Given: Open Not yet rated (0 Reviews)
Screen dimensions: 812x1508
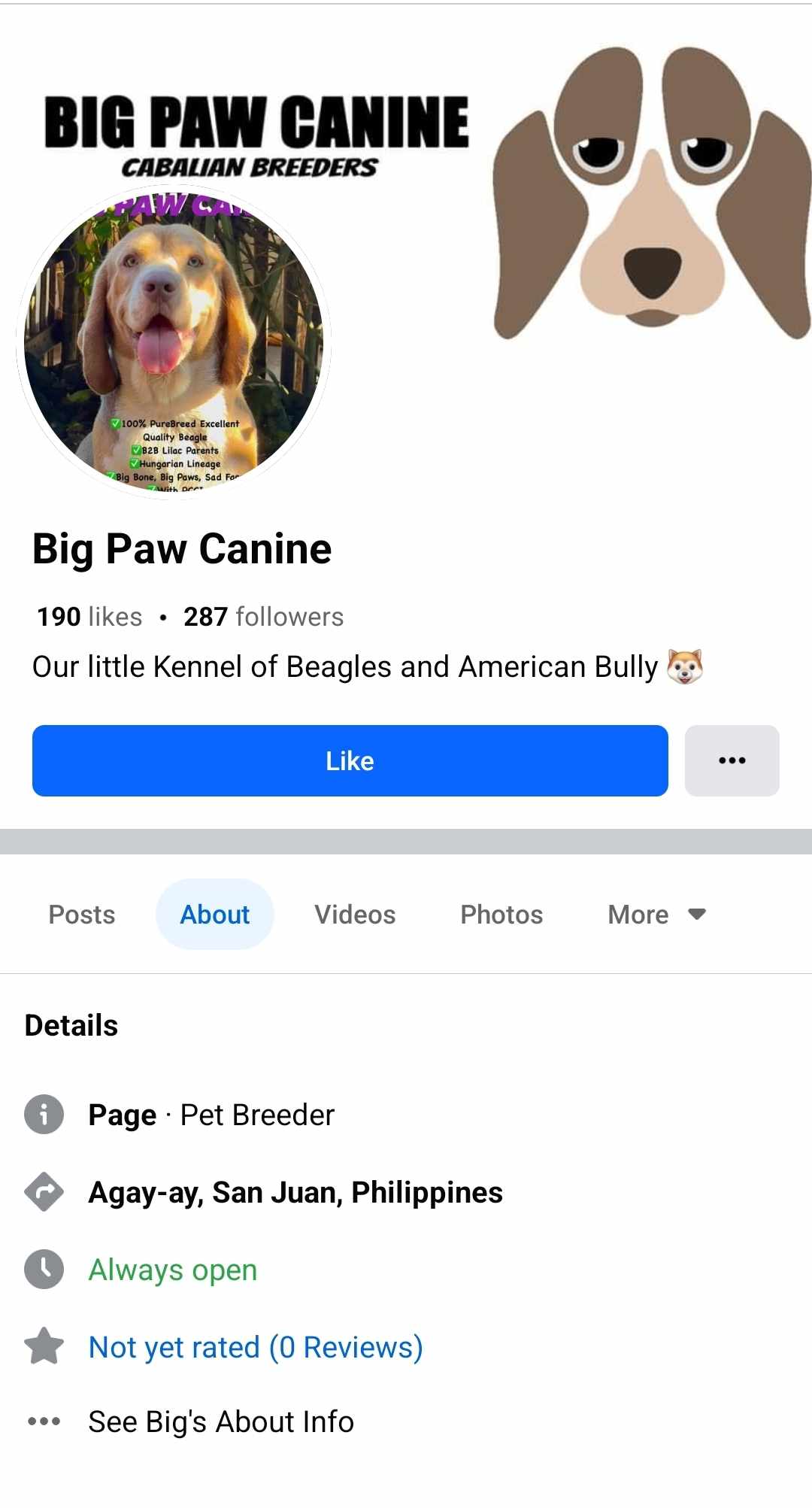Looking at the screenshot, I should click(256, 1347).
